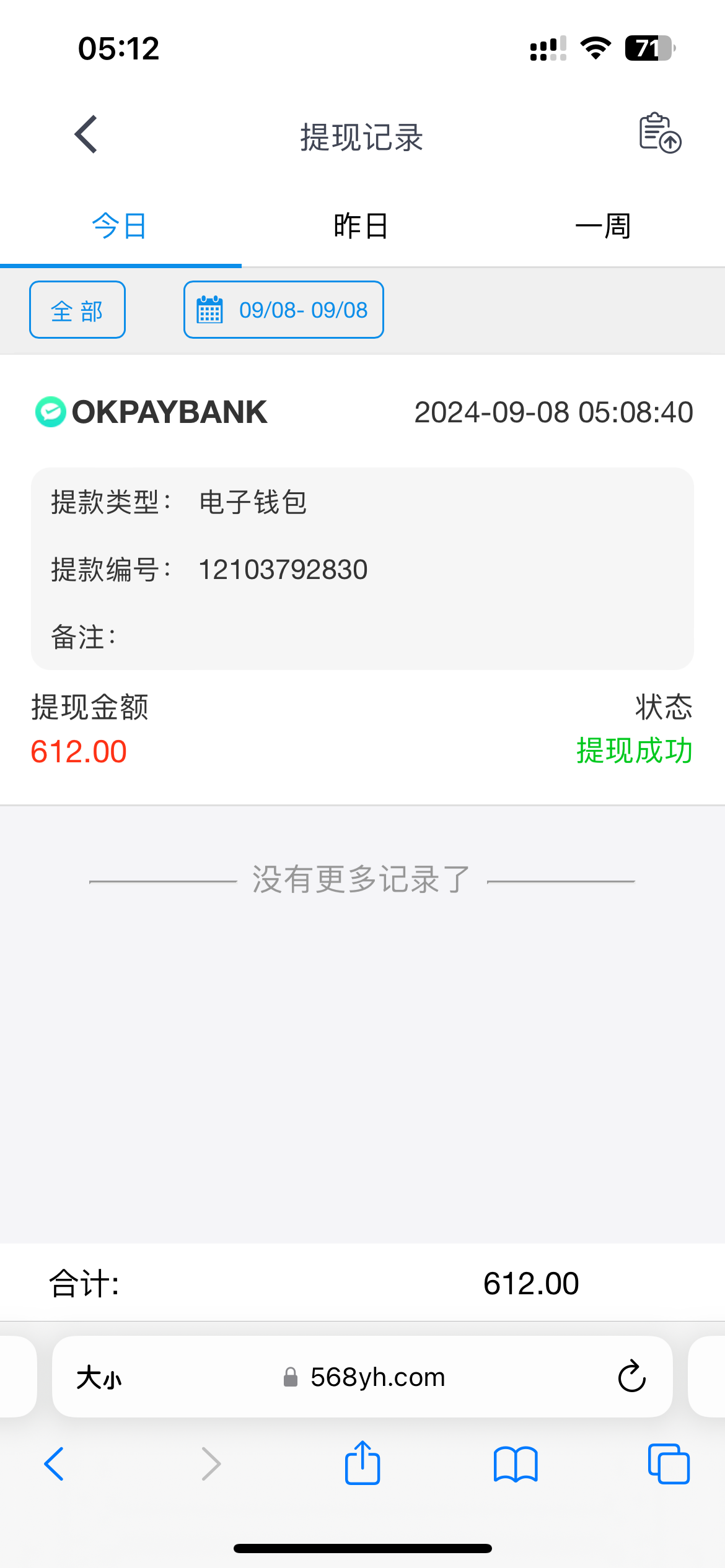Open the 全部 filter
This screenshot has height=1568, width=725.
coord(77,310)
